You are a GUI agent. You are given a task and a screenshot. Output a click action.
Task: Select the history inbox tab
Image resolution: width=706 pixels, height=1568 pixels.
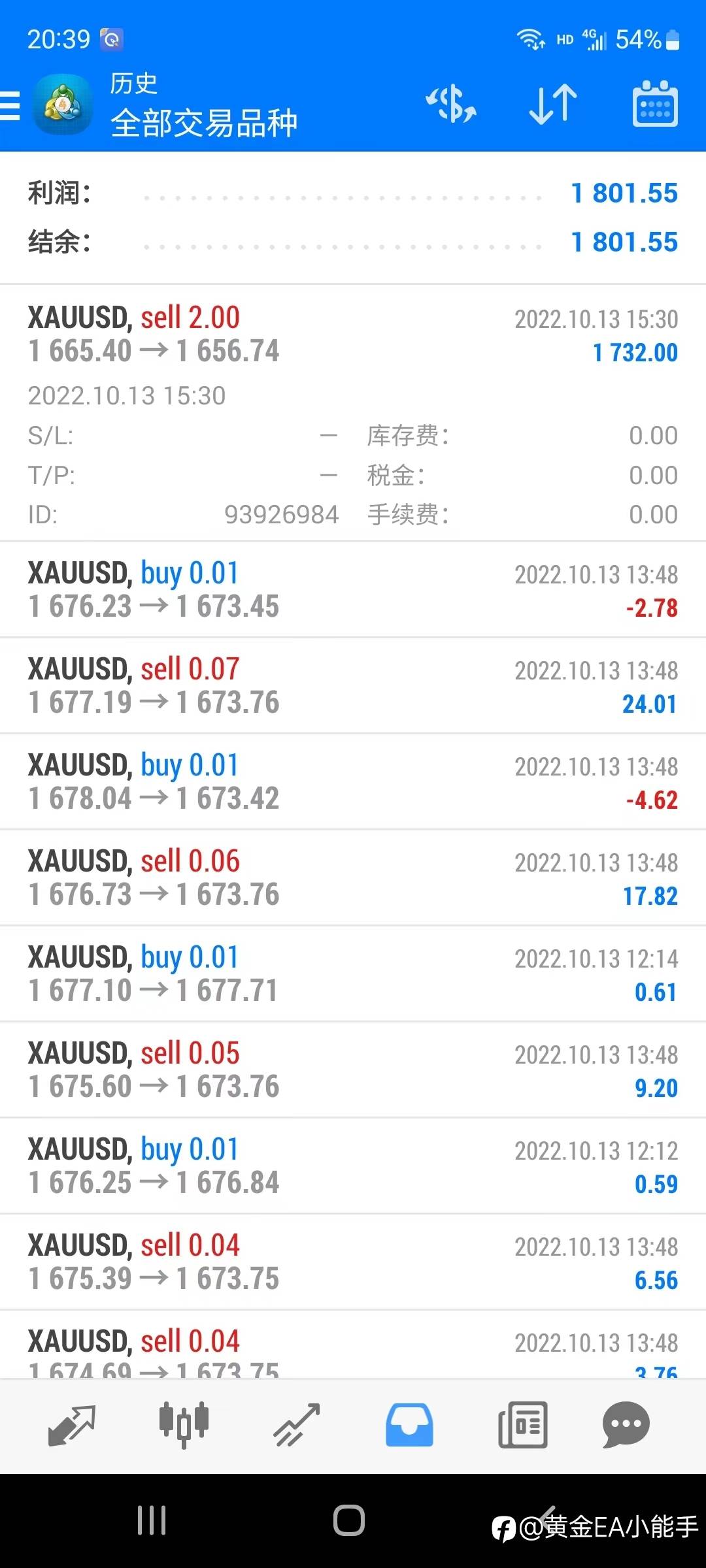click(x=409, y=1424)
